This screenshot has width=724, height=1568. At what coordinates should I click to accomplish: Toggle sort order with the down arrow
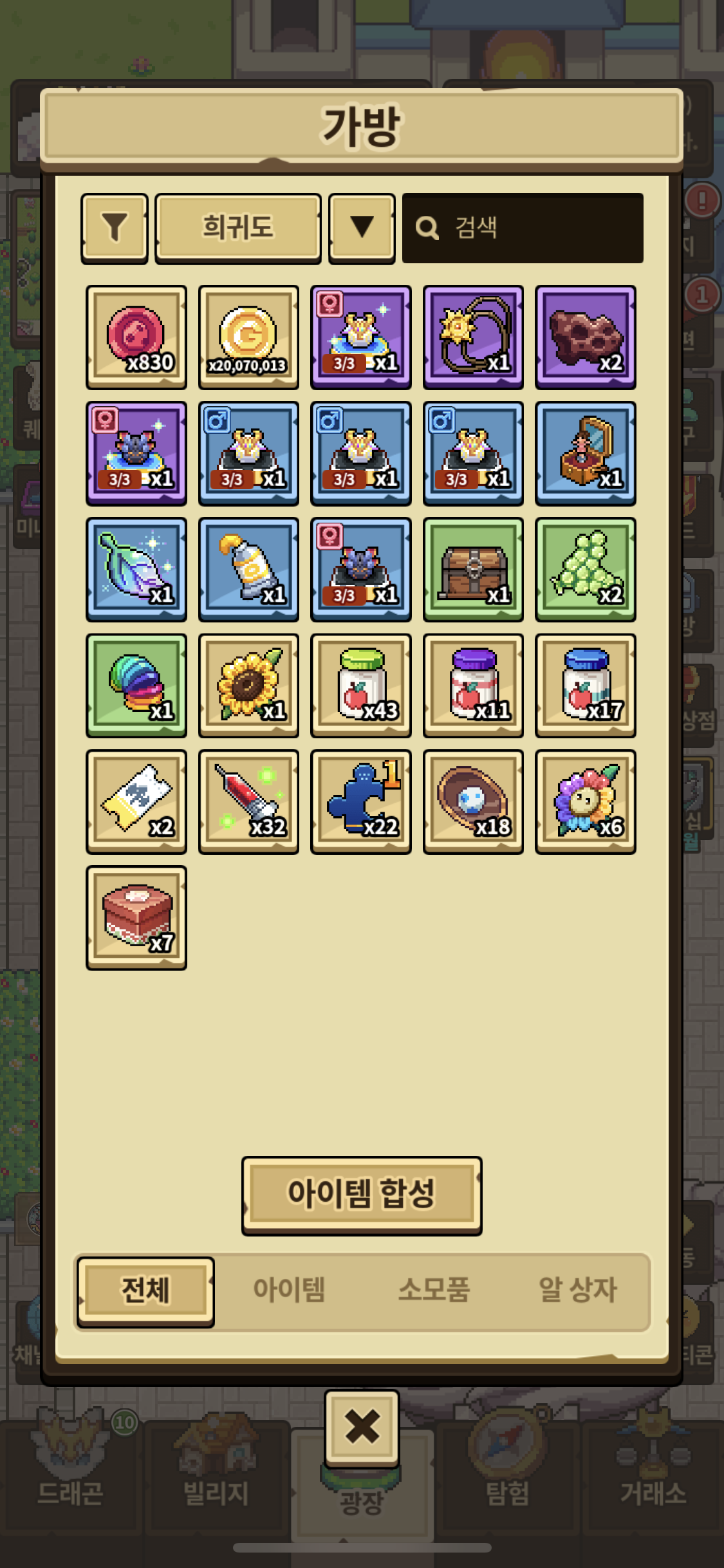(x=362, y=229)
